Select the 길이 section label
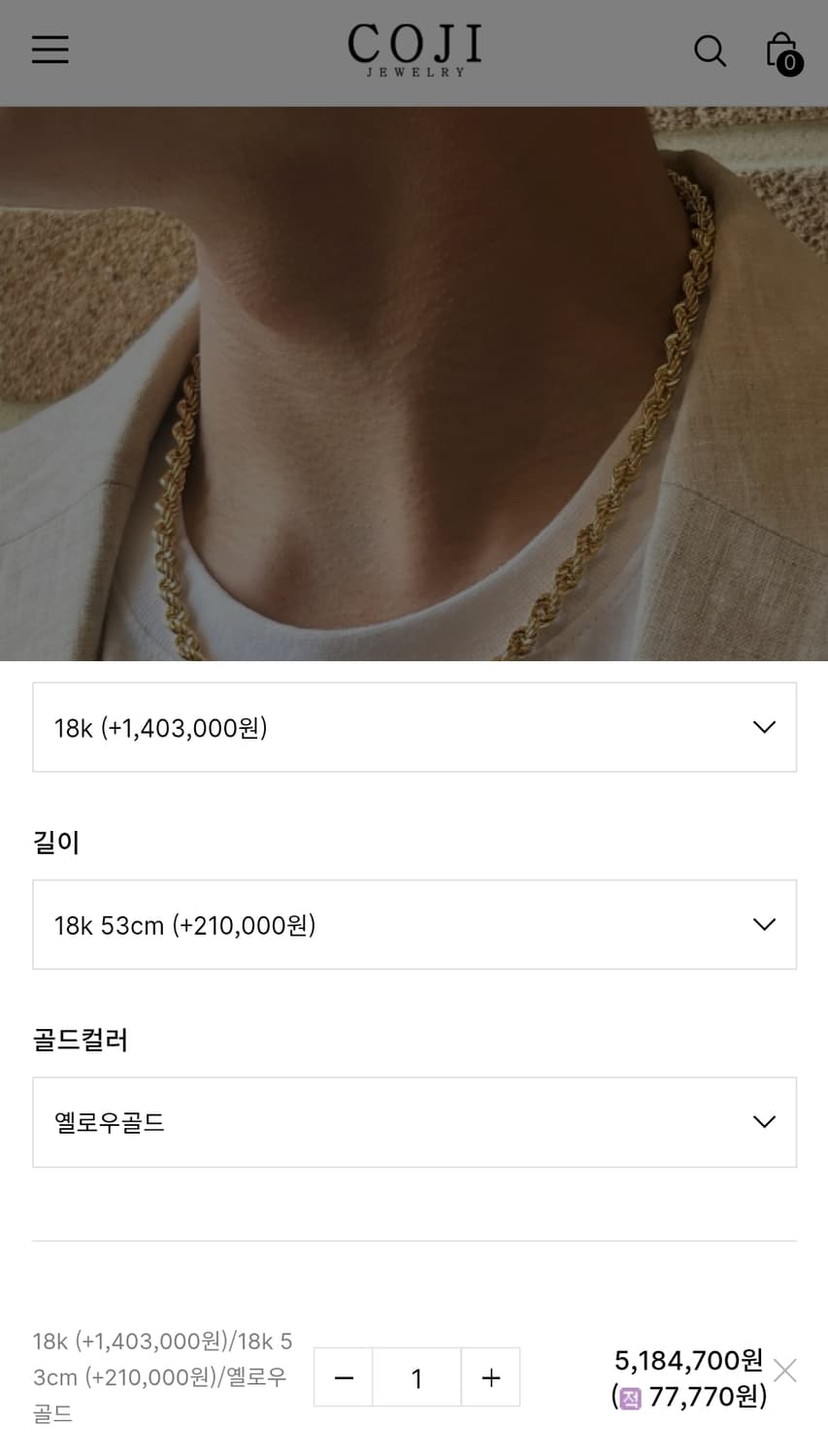 pyautogui.click(x=54, y=843)
